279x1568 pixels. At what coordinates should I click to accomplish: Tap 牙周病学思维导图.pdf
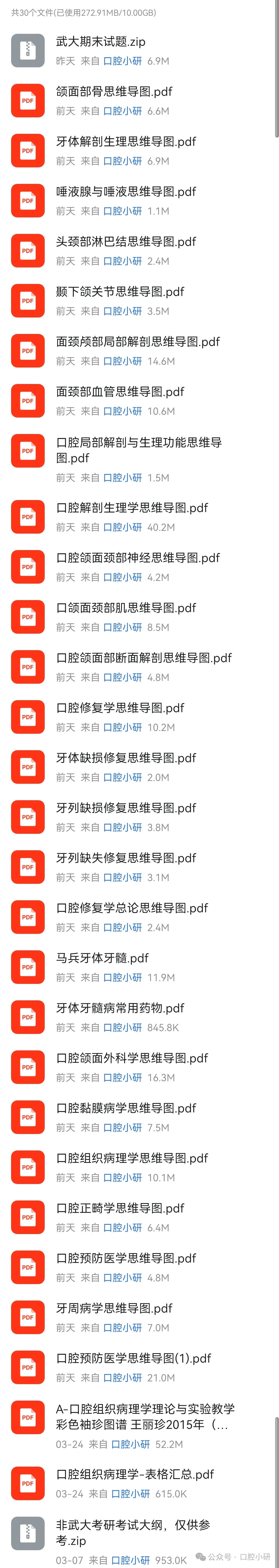pyautogui.click(x=114, y=1308)
